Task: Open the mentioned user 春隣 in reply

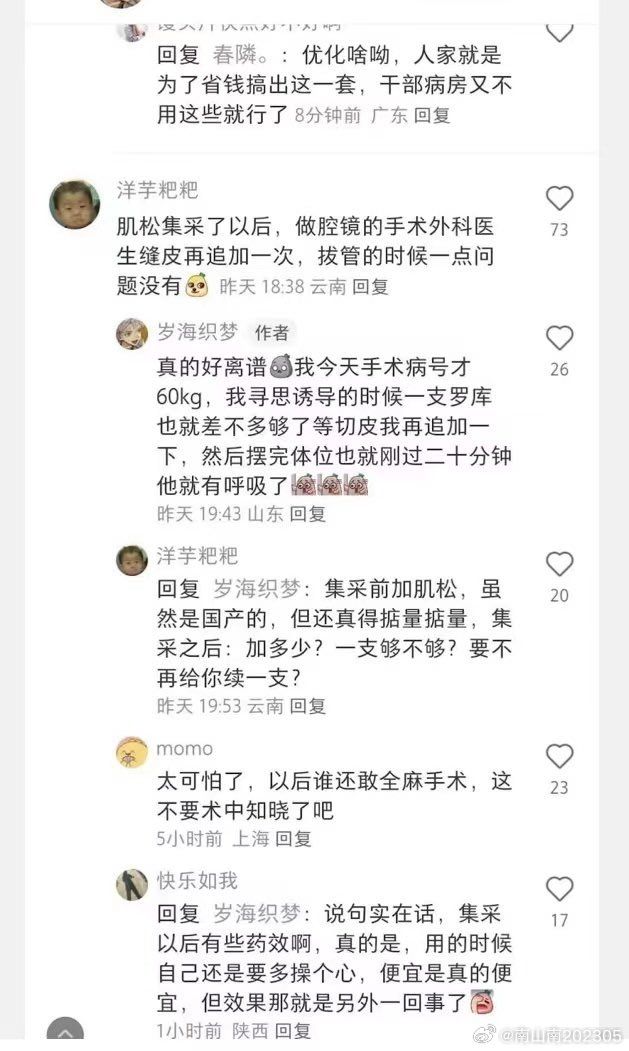Action: tap(241, 55)
